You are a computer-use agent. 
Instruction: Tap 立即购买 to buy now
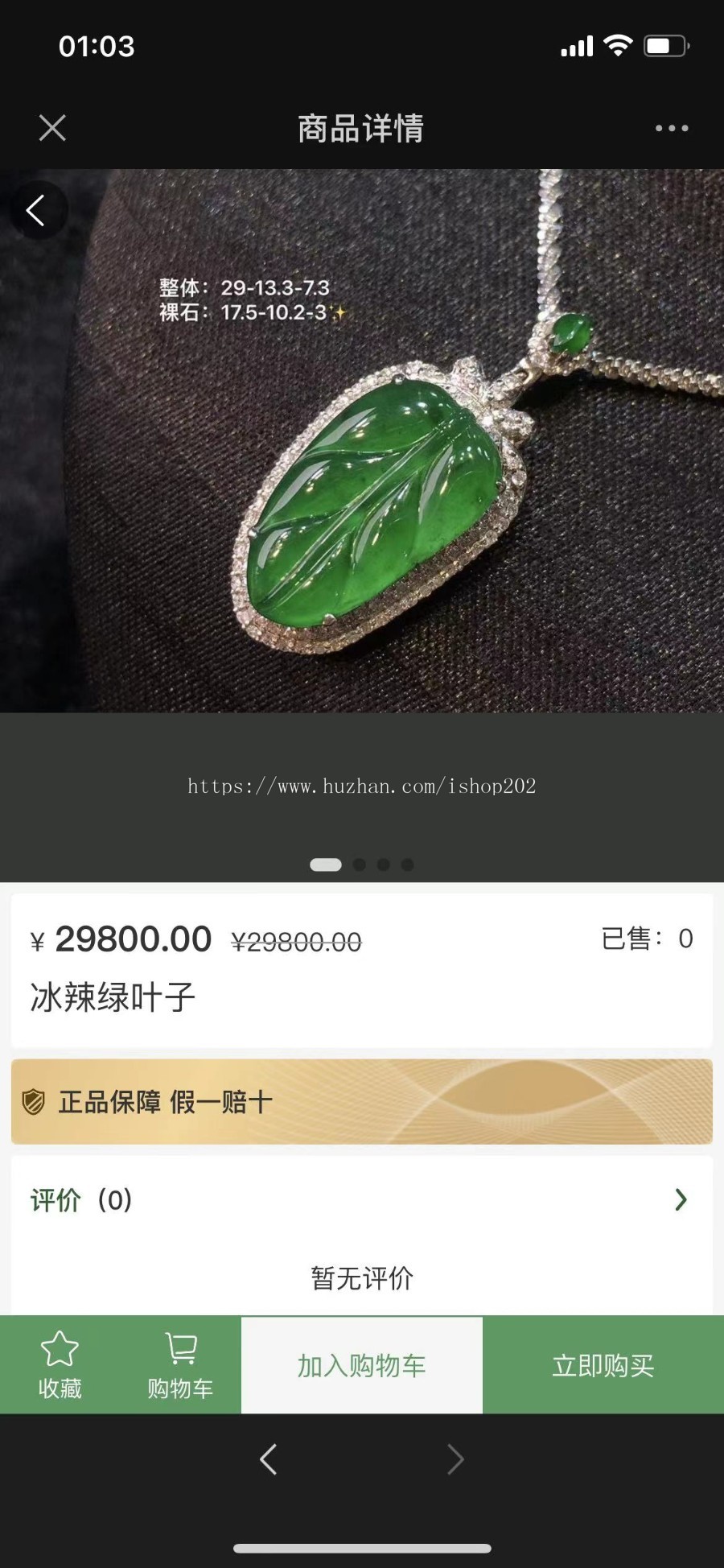(603, 1365)
